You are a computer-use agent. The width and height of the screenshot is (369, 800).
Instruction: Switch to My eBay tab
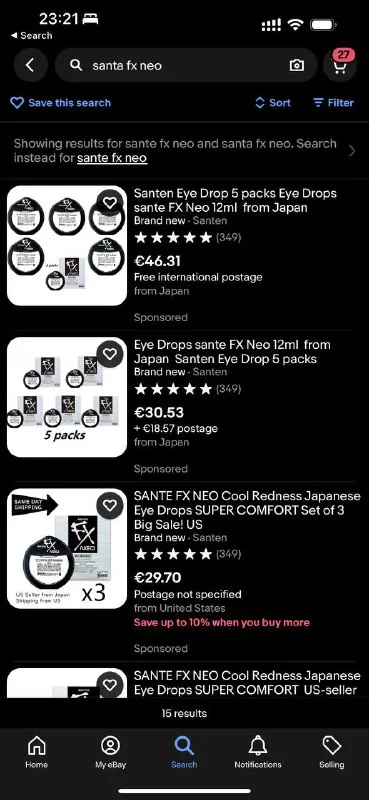point(110,753)
